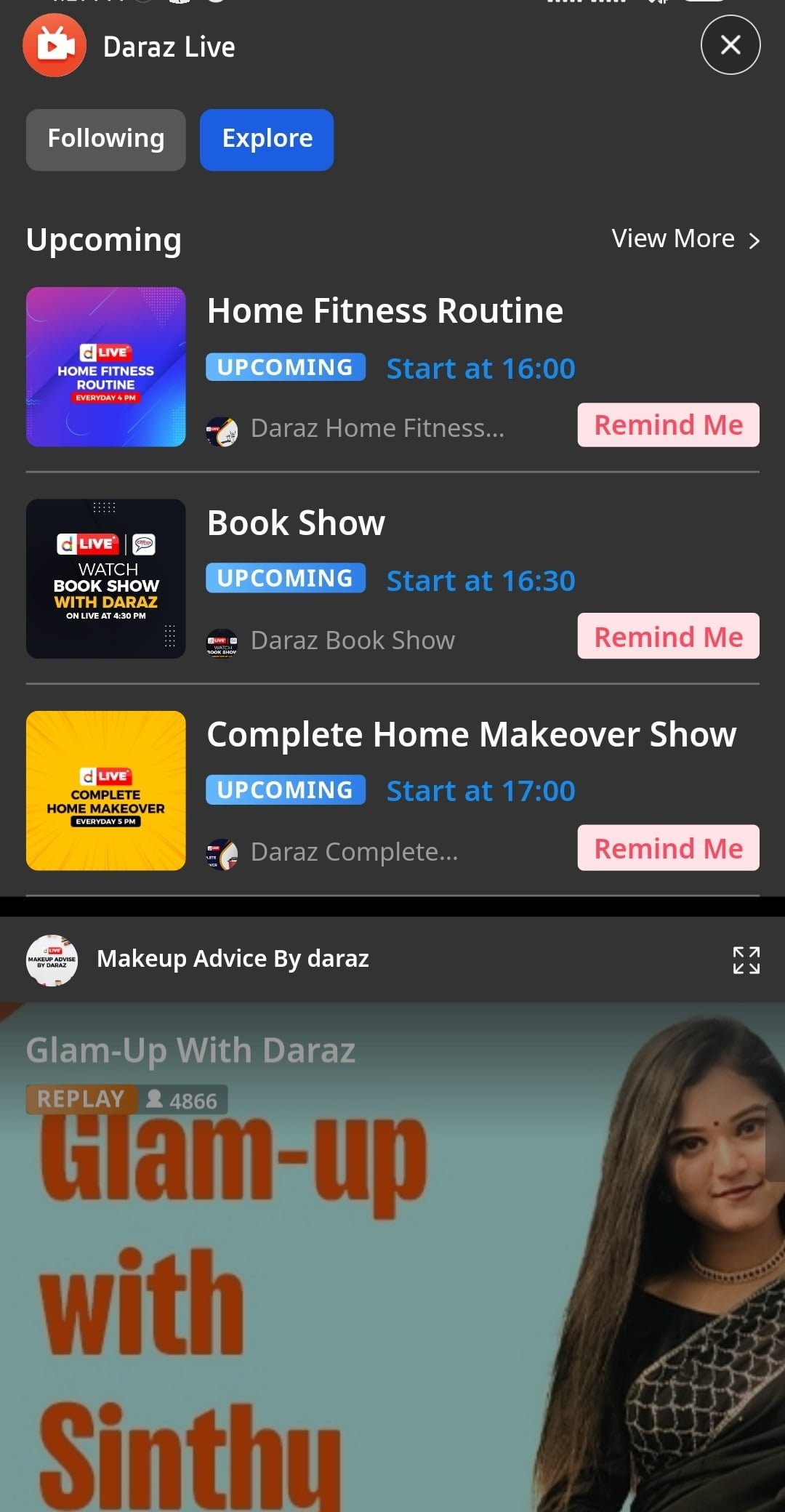Open Complete Home Makeover Show thumbnail
The width and height of the screenshot is (785, 1512).
[x=106, y=791]
